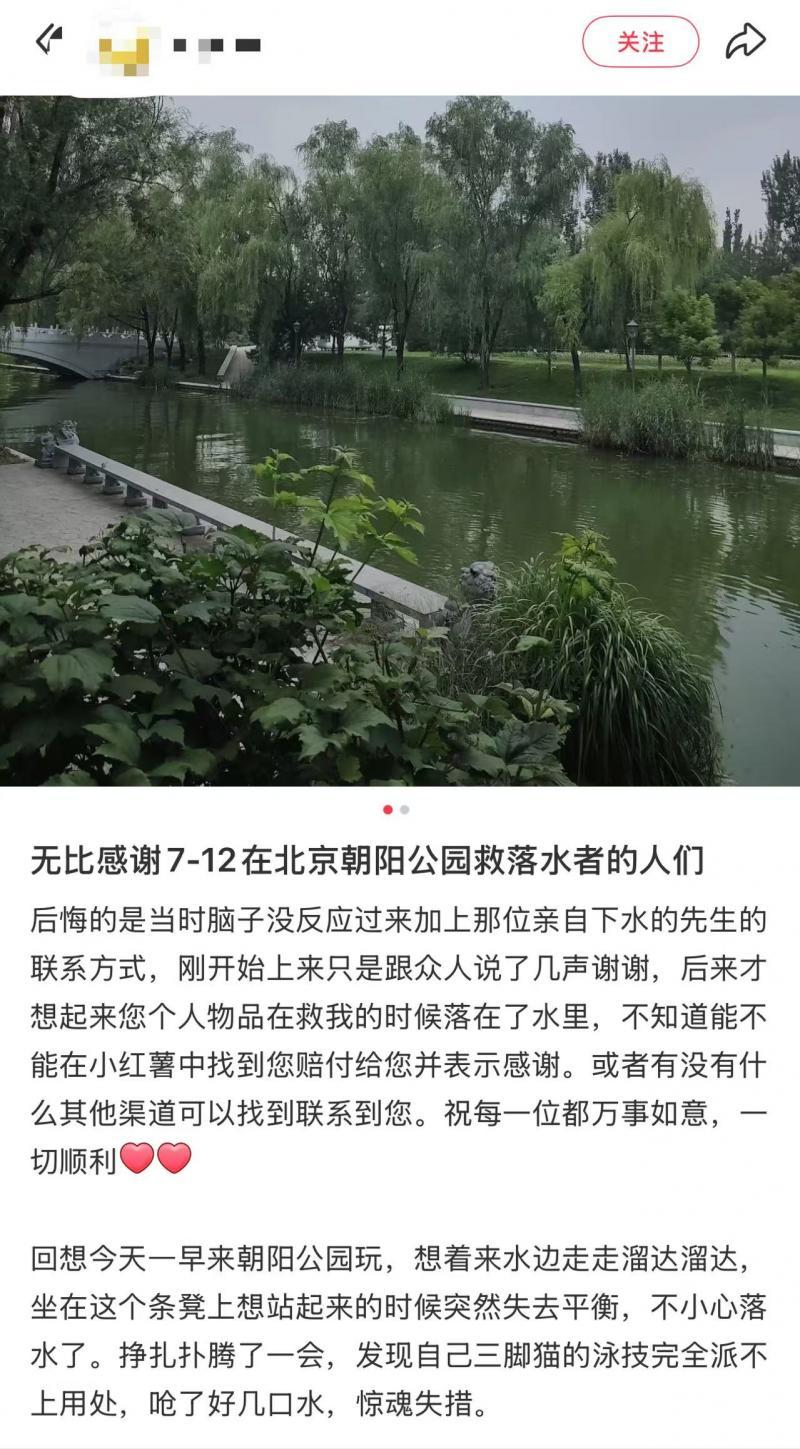
Task: Go back using the arrow icon
Action: [x=48, y=40]
